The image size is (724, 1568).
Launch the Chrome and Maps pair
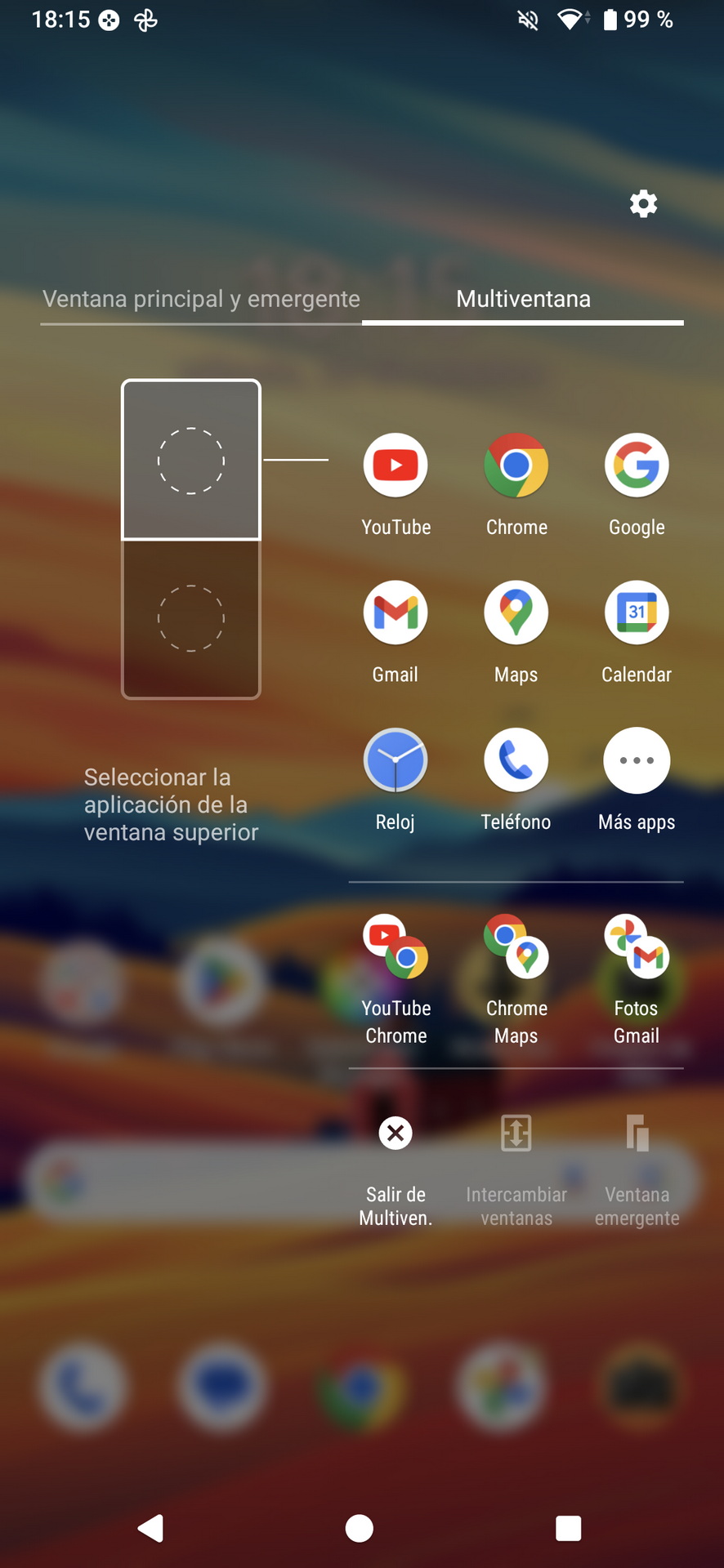point(516,979)
